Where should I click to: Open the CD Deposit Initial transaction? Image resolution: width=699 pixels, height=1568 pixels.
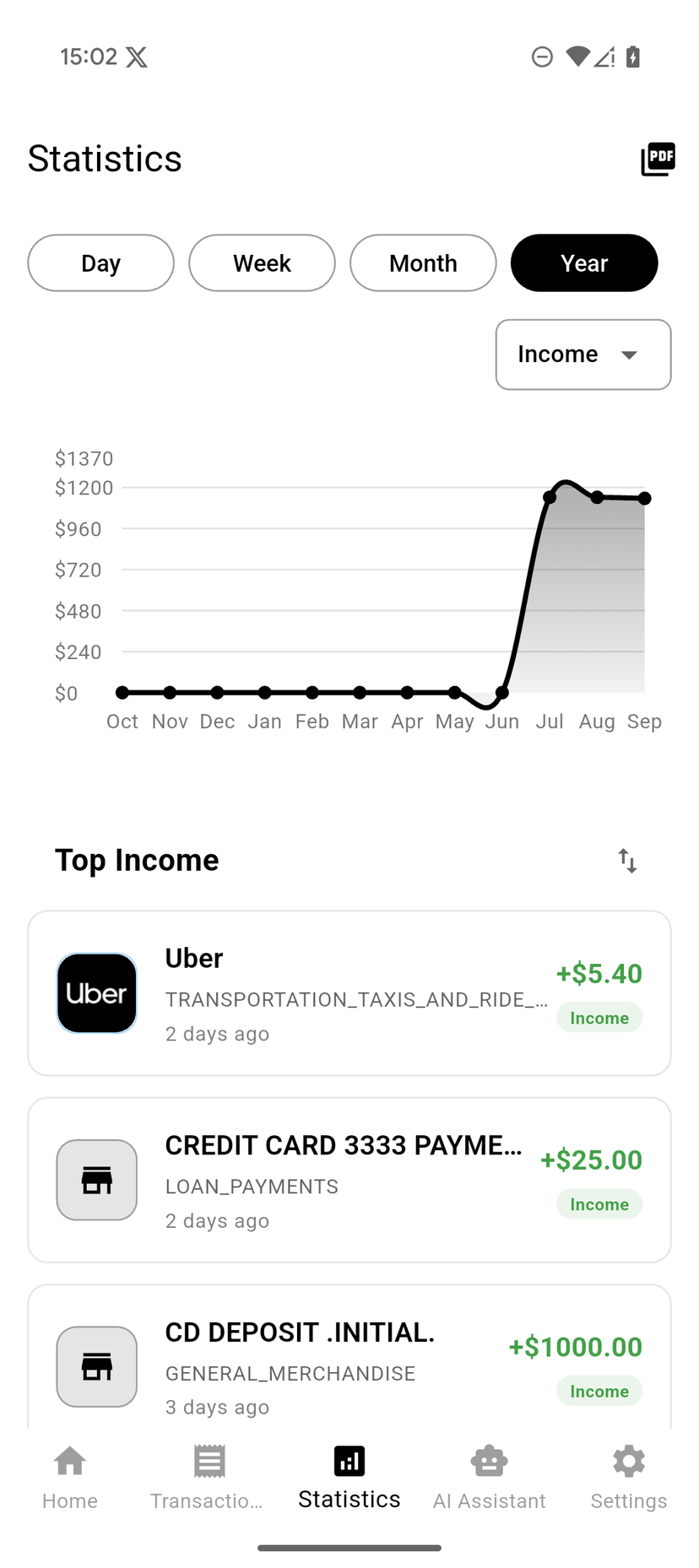pyautogui.click(x=349, y=1360)
